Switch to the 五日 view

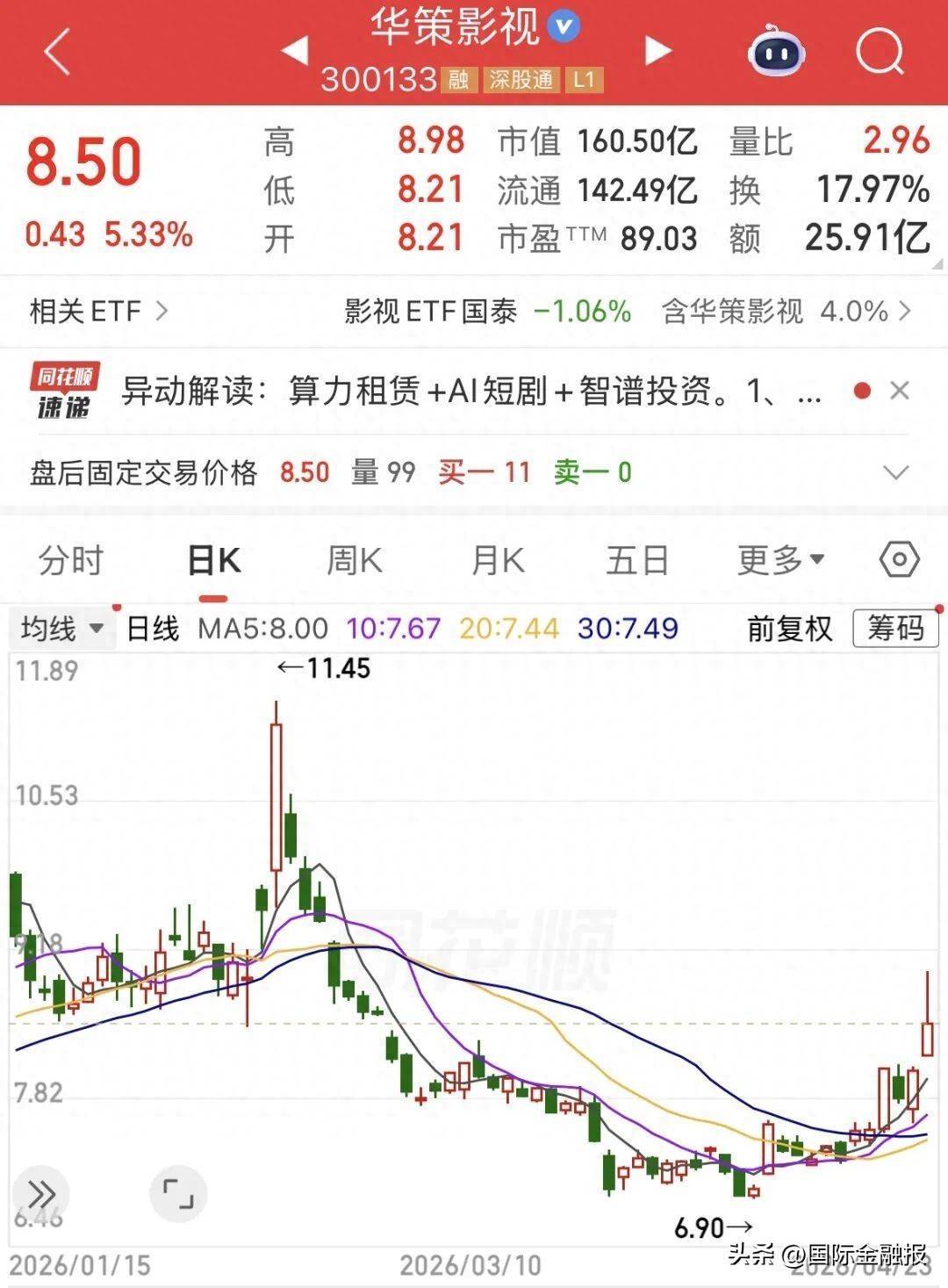point(637,560)
